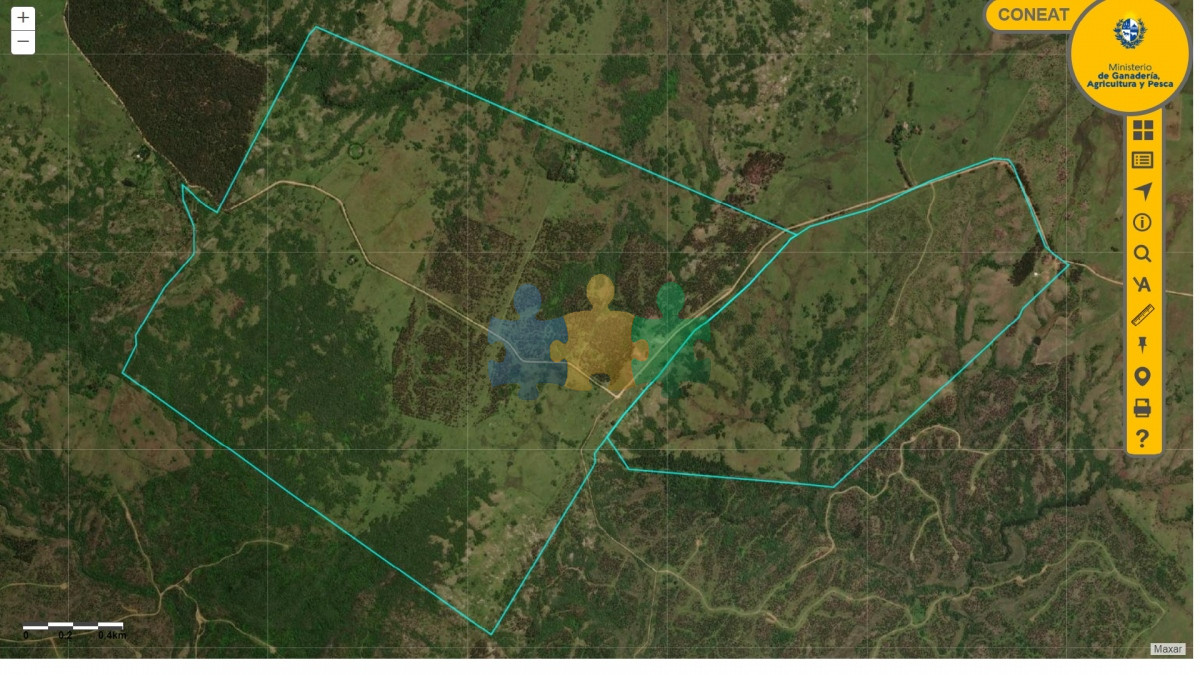The width and height of the screenshot is (1200, 675).
Task: Open the magnifier search tool
Action: click(x=1143, y=254)
